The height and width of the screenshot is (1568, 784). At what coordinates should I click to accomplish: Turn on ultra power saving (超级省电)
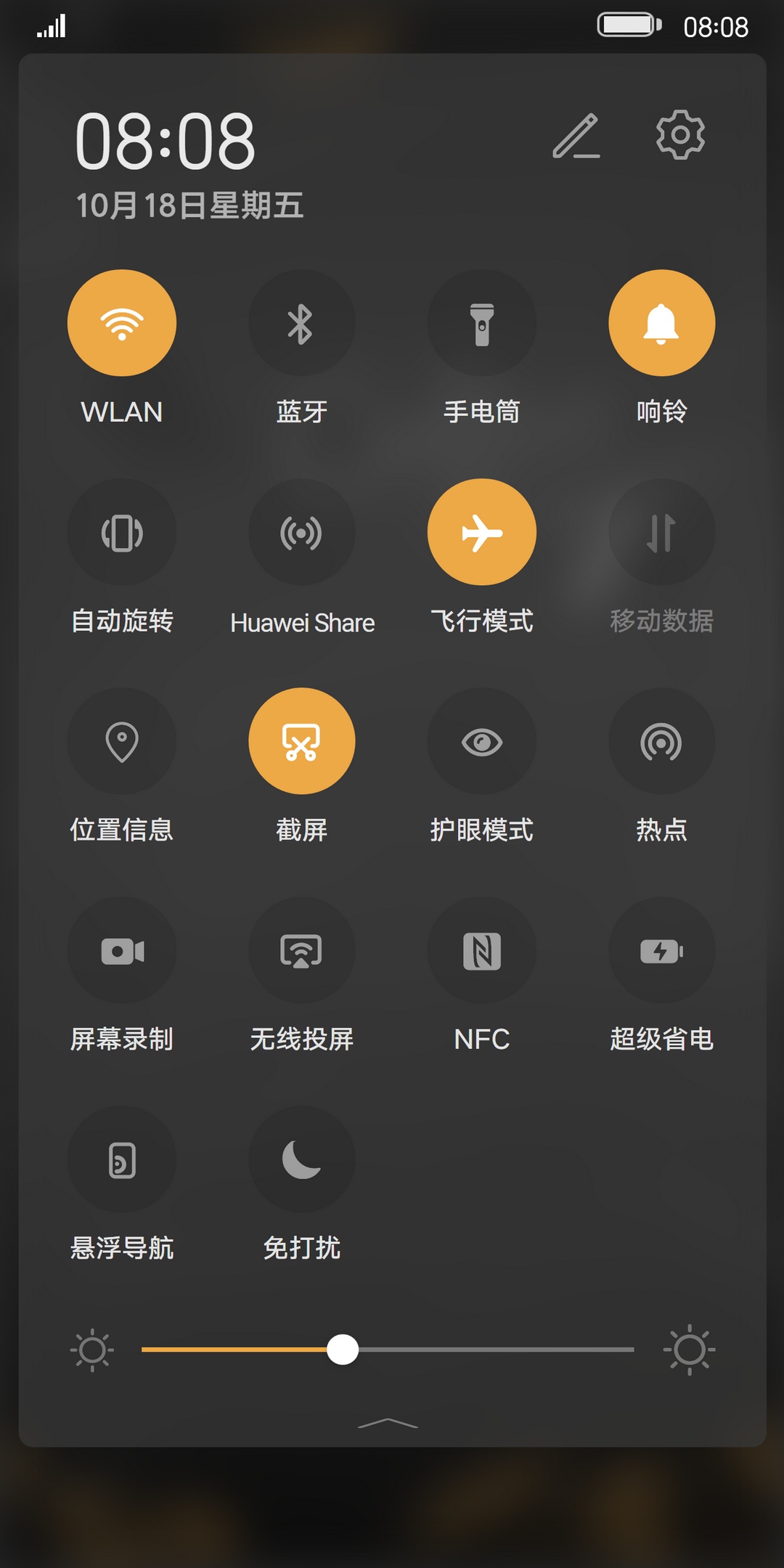pyautogui.click(x=661, y=950)
